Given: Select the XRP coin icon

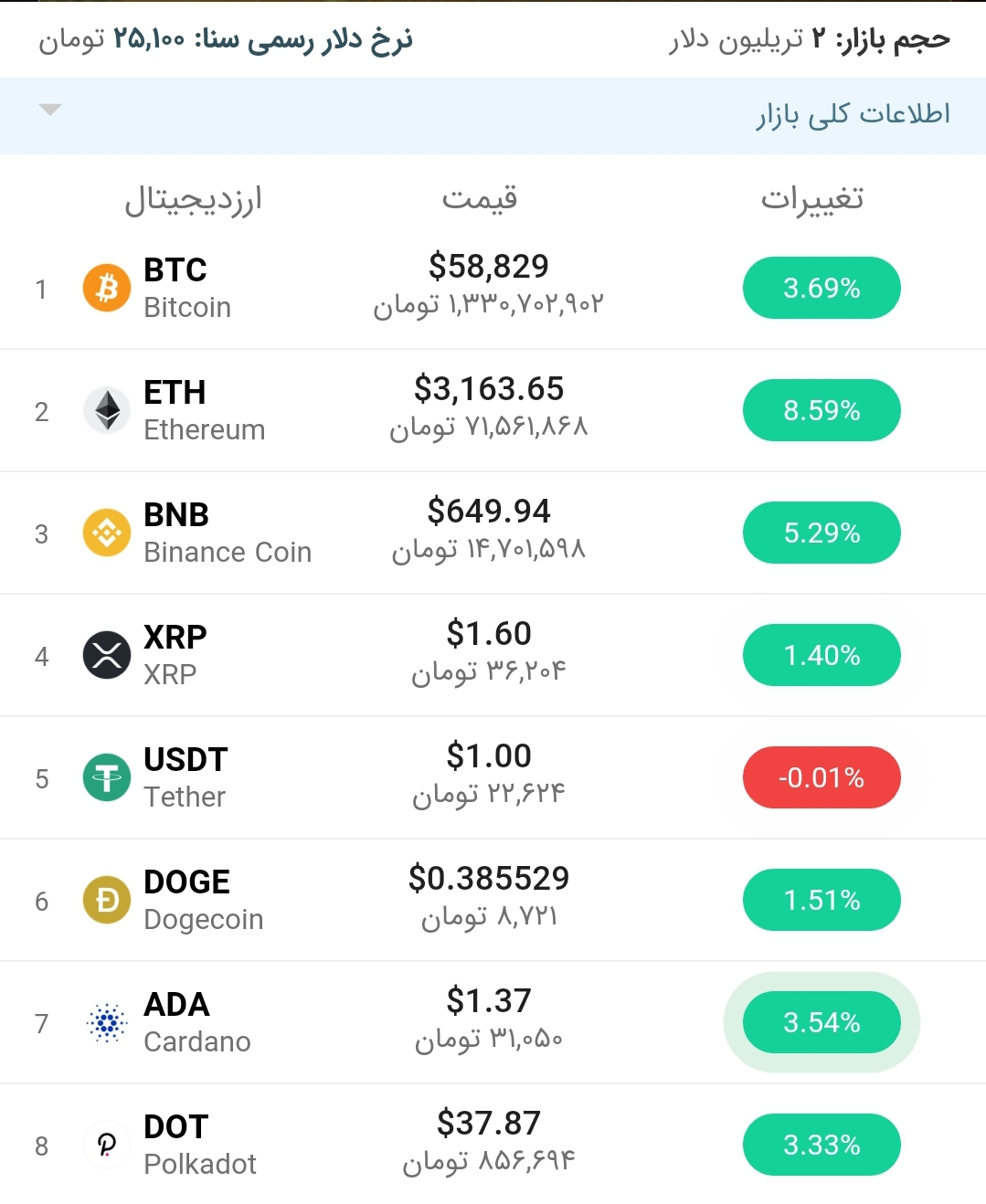Looking at the screenshot, I should click(x=106, y=655).
